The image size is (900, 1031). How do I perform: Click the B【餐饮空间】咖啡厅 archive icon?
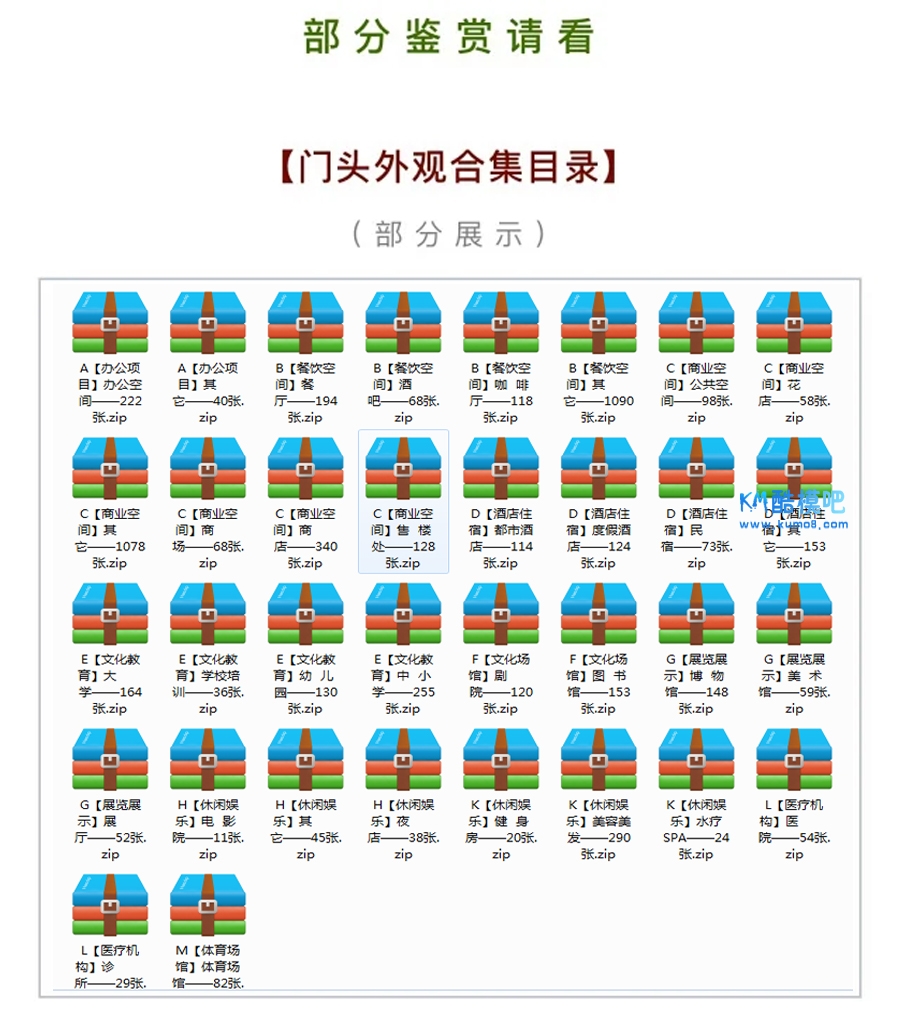point(500,320)
